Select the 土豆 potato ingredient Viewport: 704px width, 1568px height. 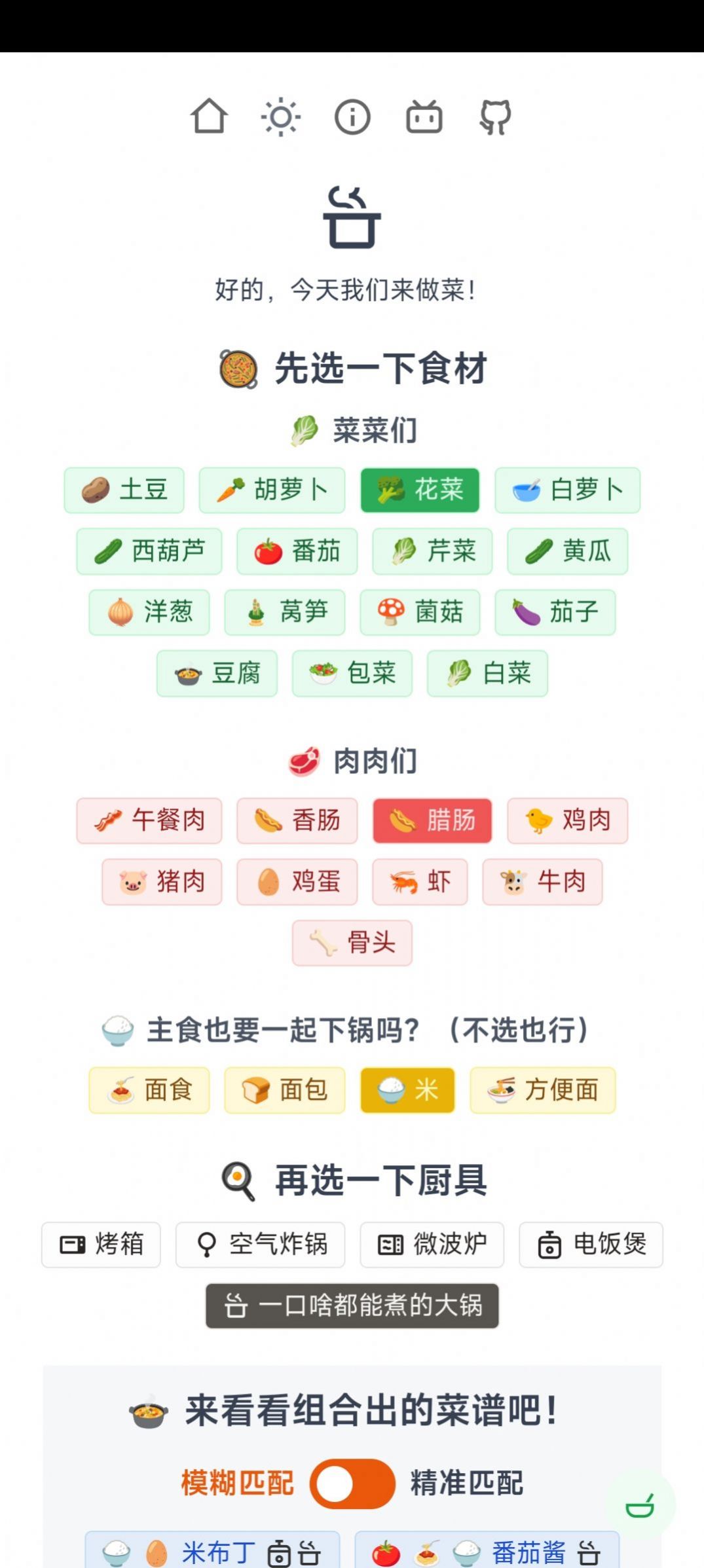click(123, 490)
